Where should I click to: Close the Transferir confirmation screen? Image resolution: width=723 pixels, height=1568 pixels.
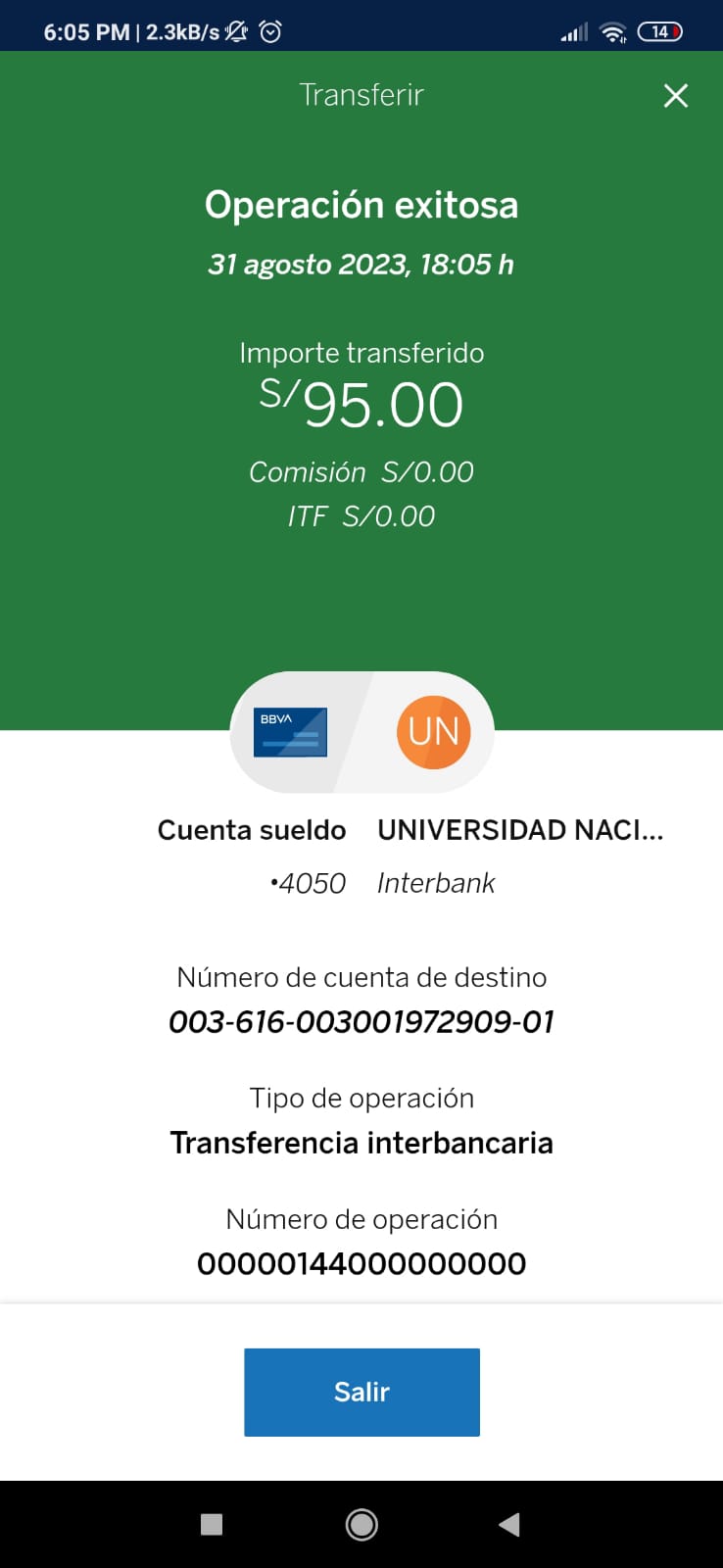676,95
